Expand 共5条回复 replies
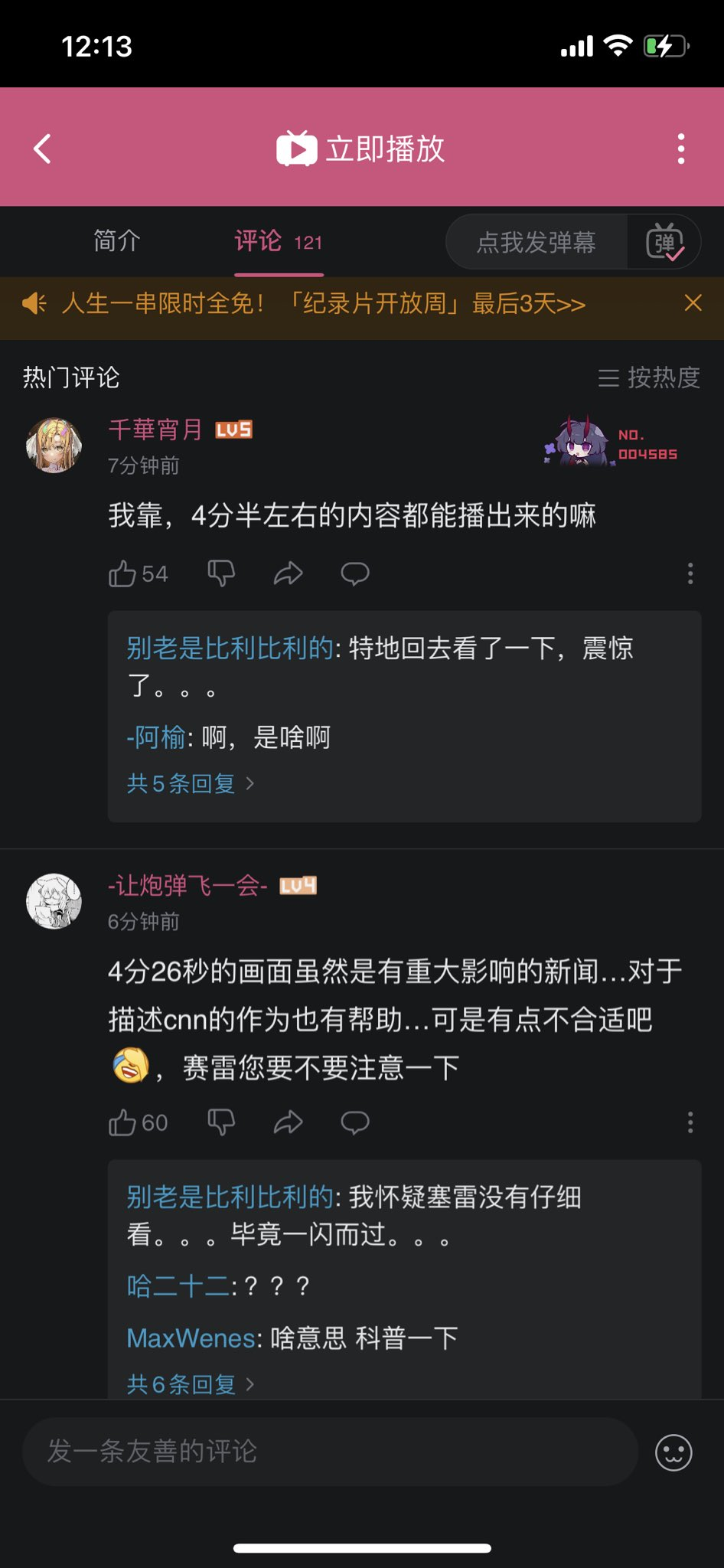 [190, 783]
